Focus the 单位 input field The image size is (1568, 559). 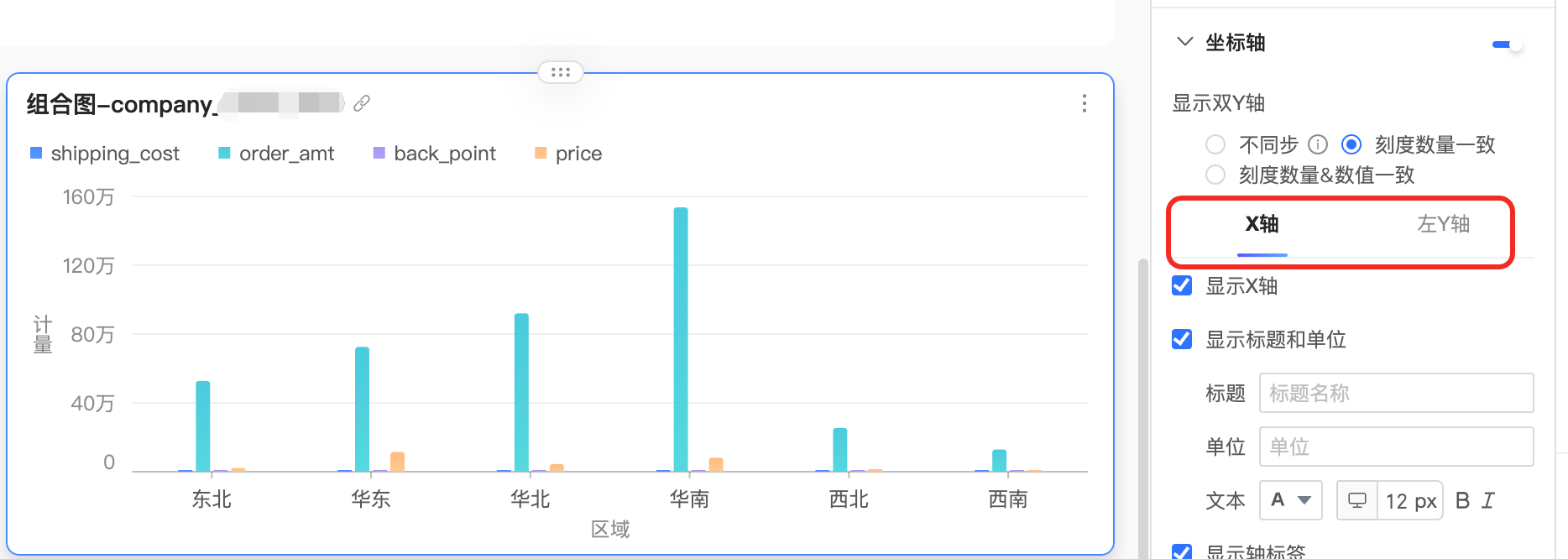coord(1395,447)
